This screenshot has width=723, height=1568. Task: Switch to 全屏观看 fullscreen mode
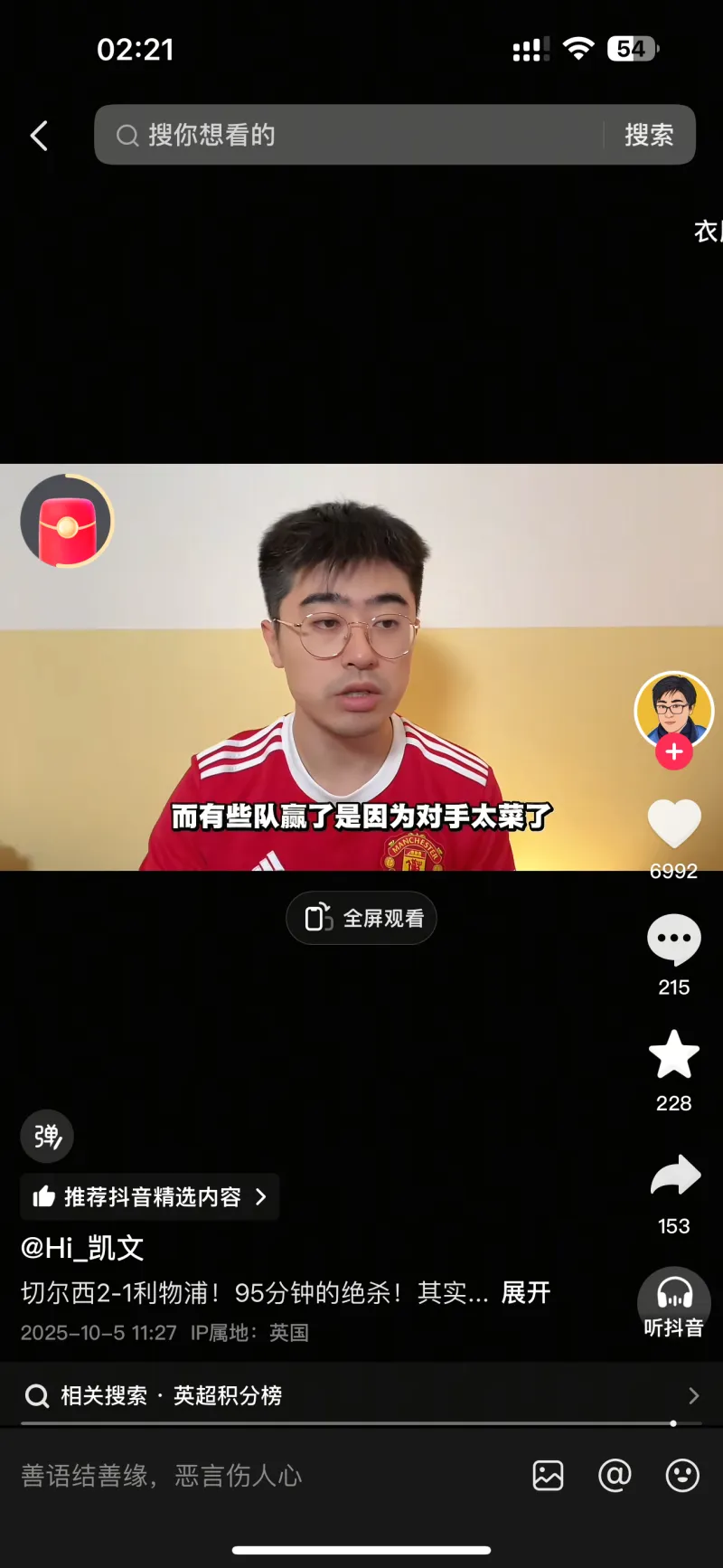click(361, 918)
